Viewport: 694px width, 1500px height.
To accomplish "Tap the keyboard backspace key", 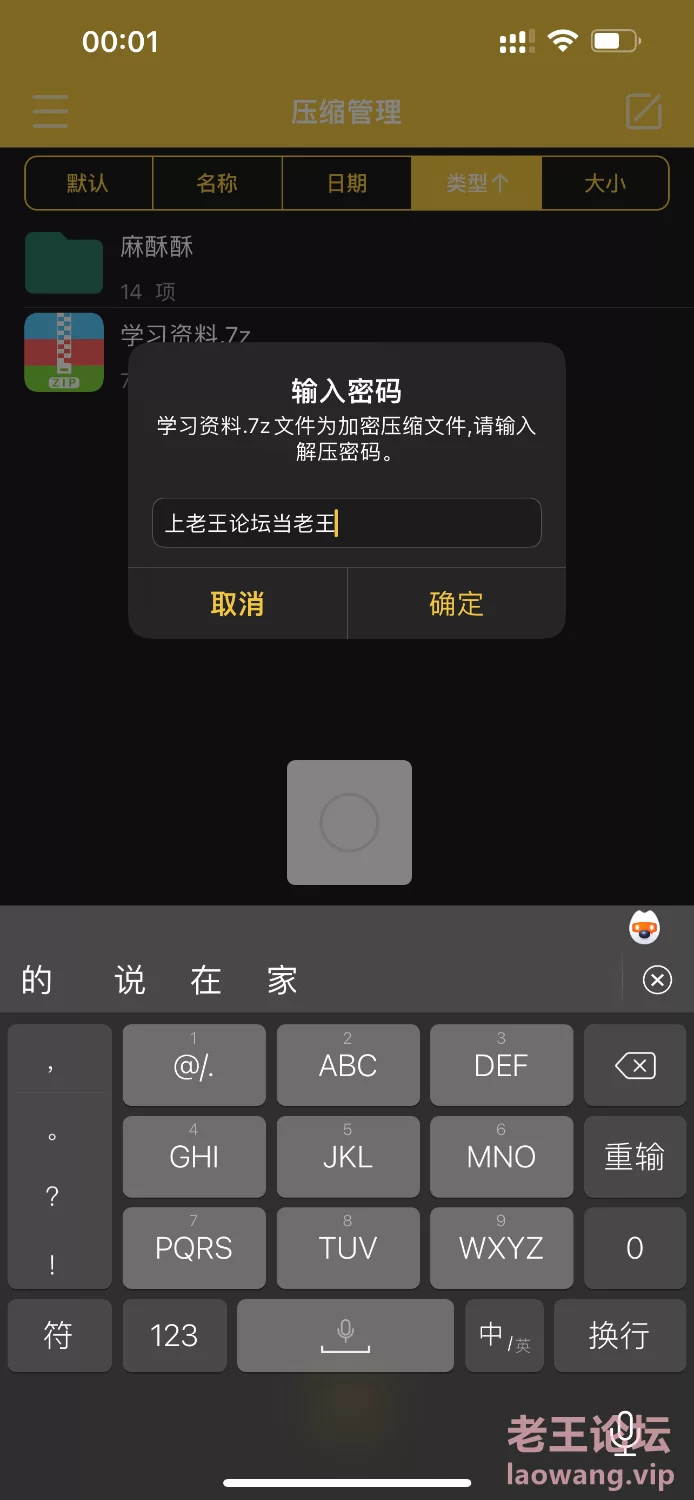I will [634, 1065].
